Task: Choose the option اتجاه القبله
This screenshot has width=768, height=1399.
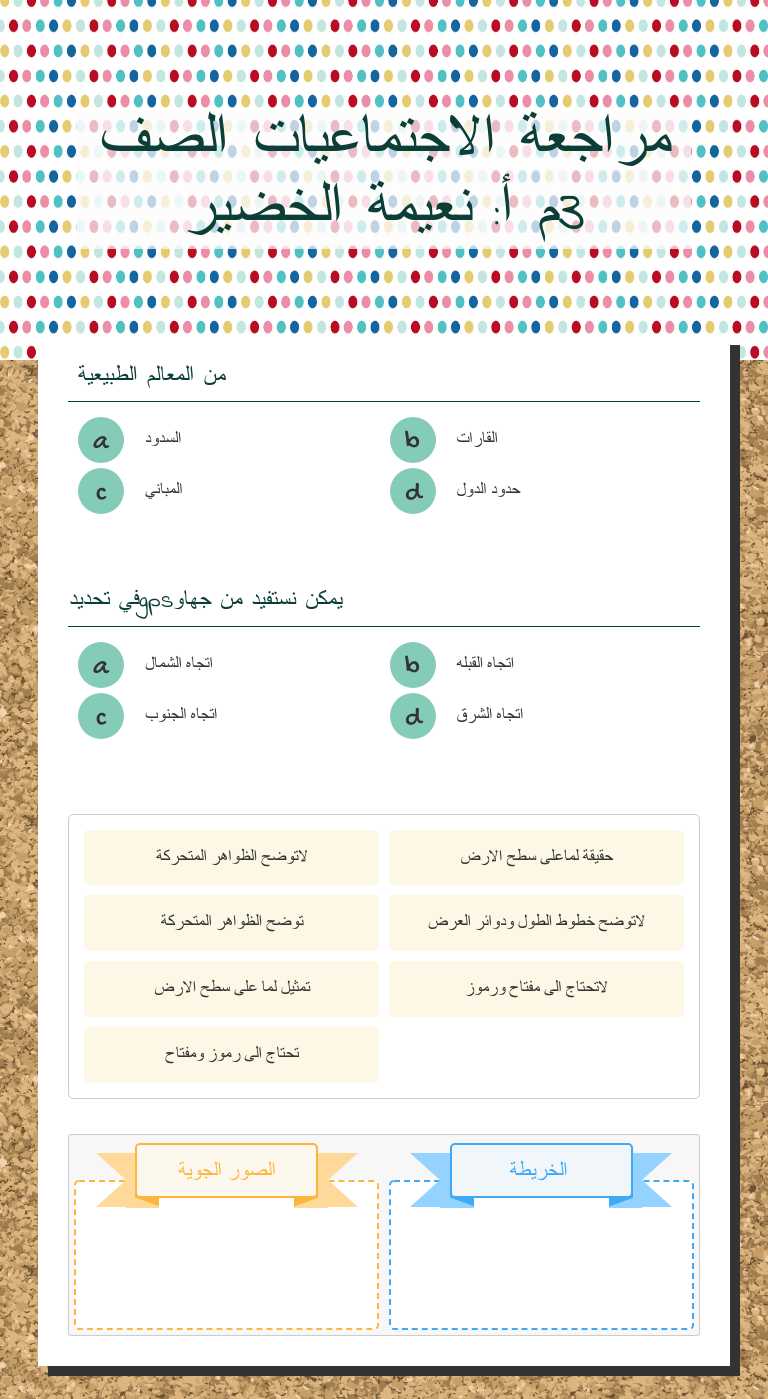Action: (486, 664)
